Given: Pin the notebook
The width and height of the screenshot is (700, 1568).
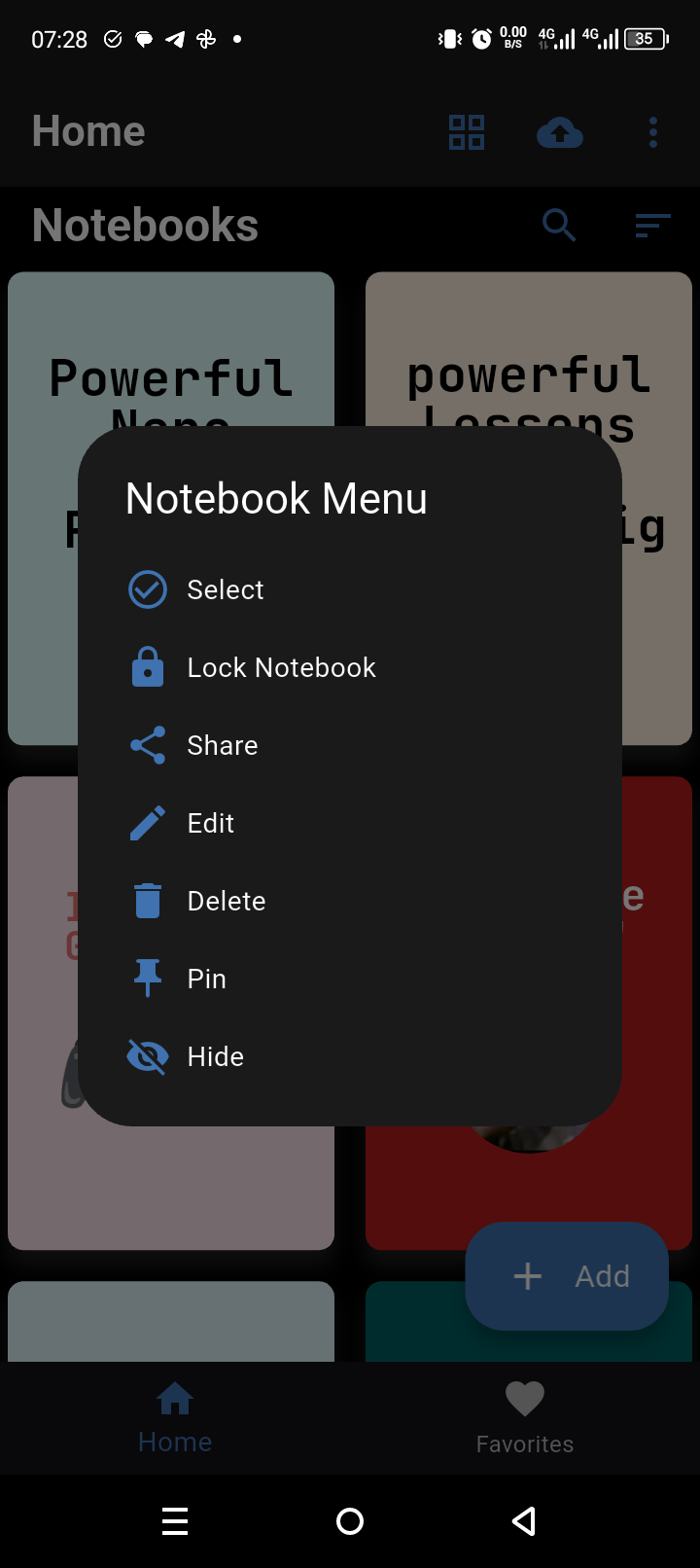Looking at the screenshot, I should 206,979.
